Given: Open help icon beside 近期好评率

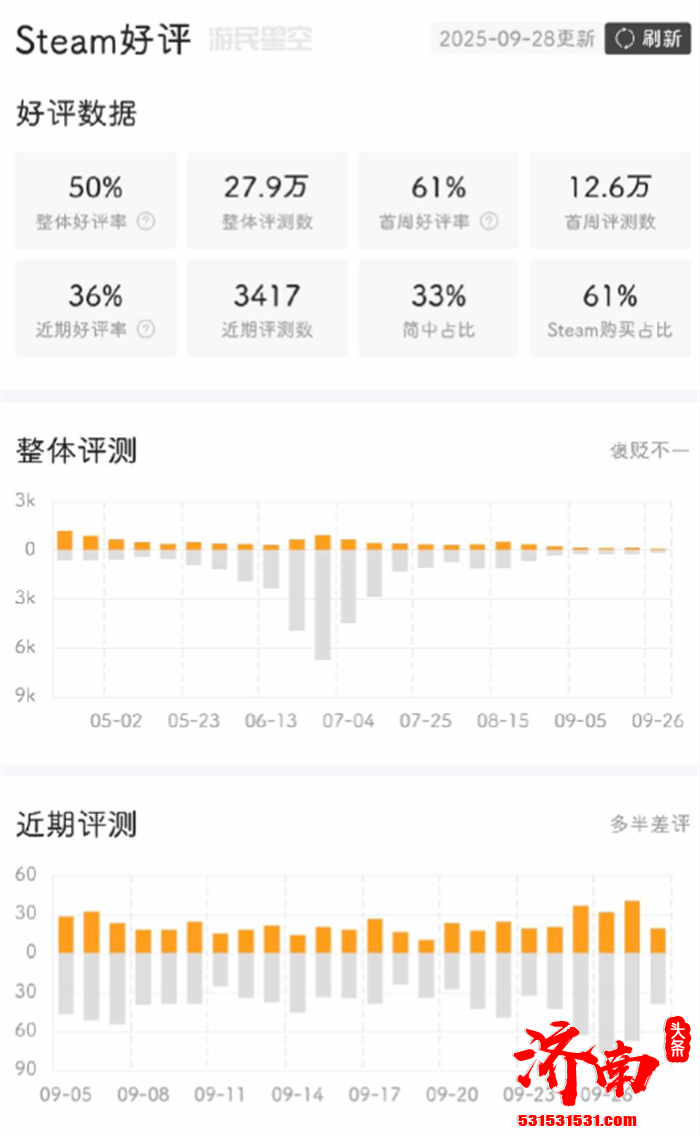Looking at the screenshot, I should (146, 330).
